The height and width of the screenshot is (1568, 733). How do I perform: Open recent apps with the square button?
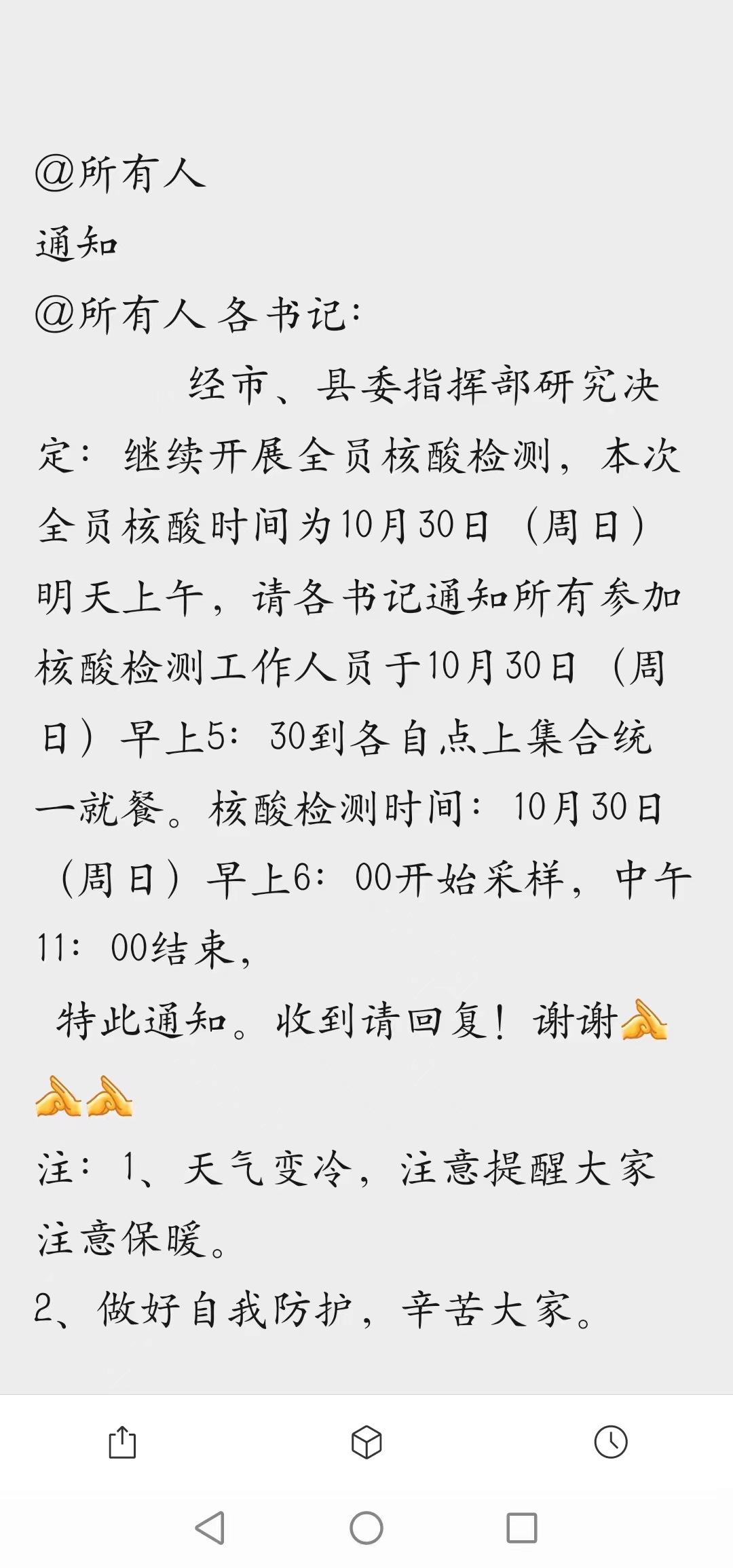click(522, 1528)
